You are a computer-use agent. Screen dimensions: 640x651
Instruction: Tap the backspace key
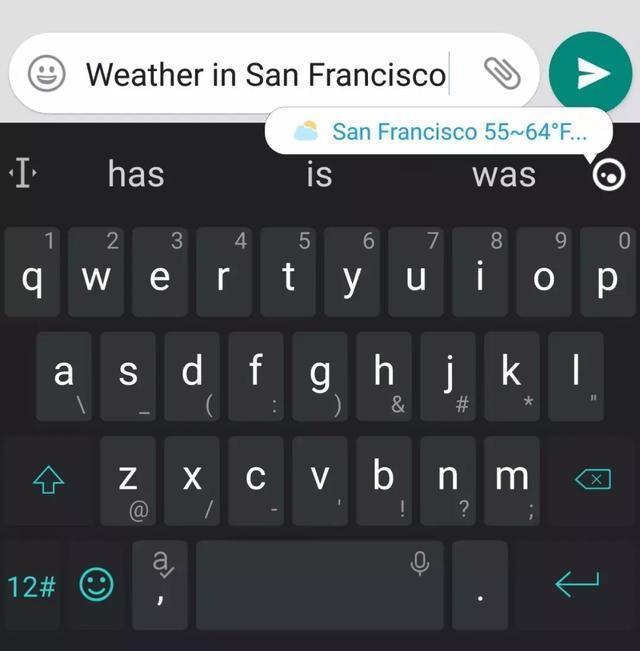tap(593, 480)
